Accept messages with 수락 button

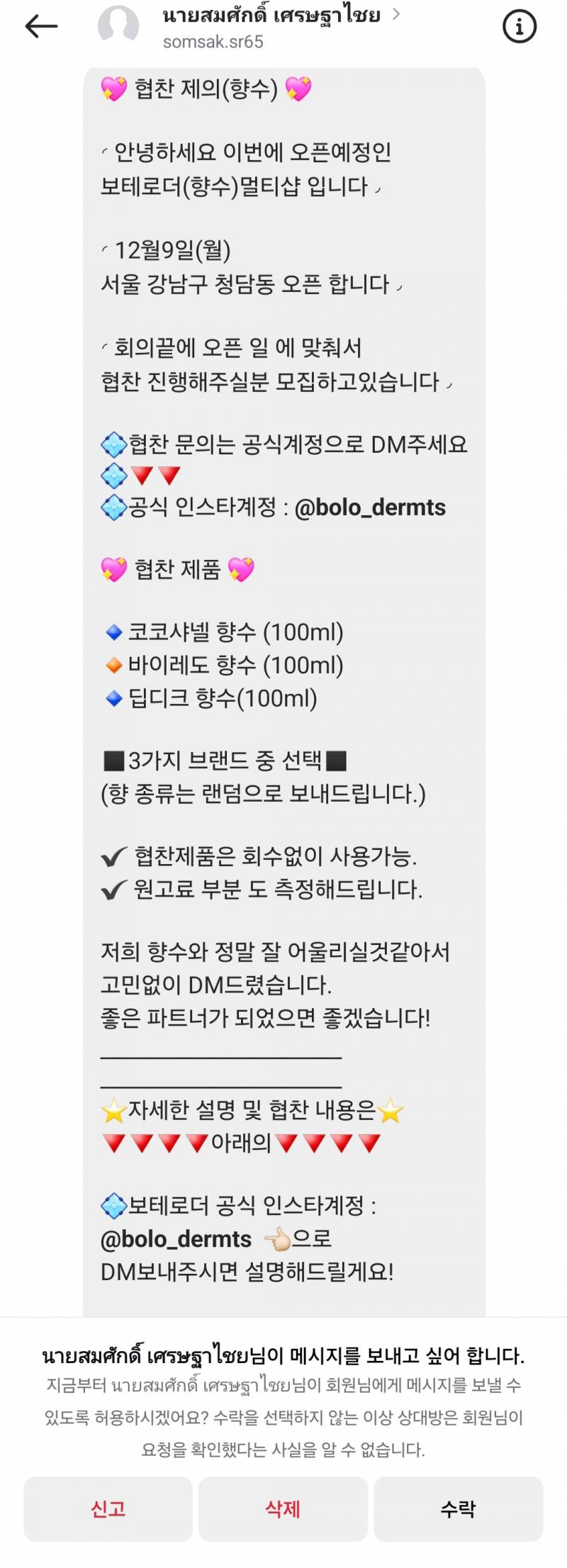point(458,1509)
